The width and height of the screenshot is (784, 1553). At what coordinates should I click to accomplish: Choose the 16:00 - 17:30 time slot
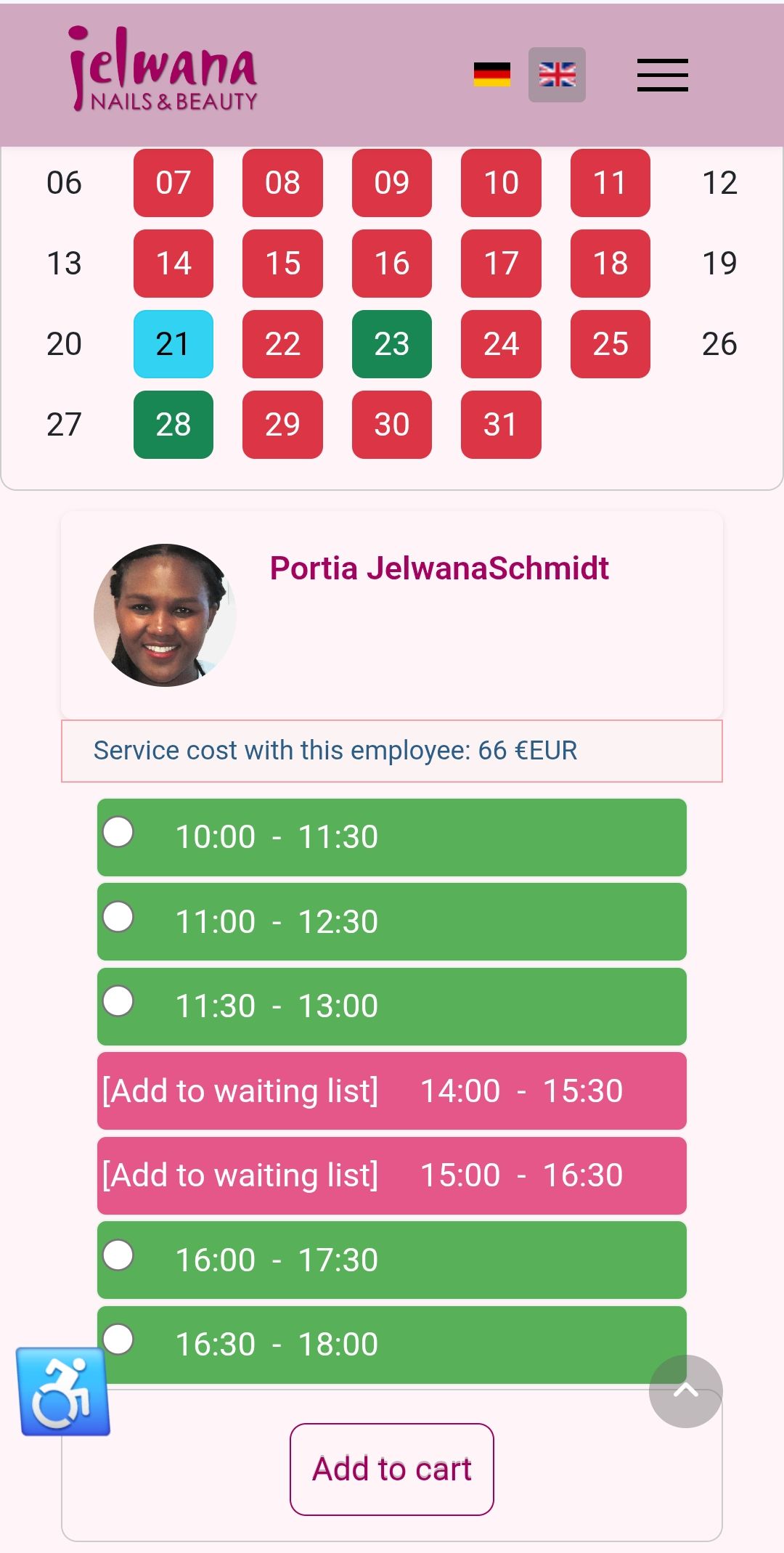tap(118, 1255)
